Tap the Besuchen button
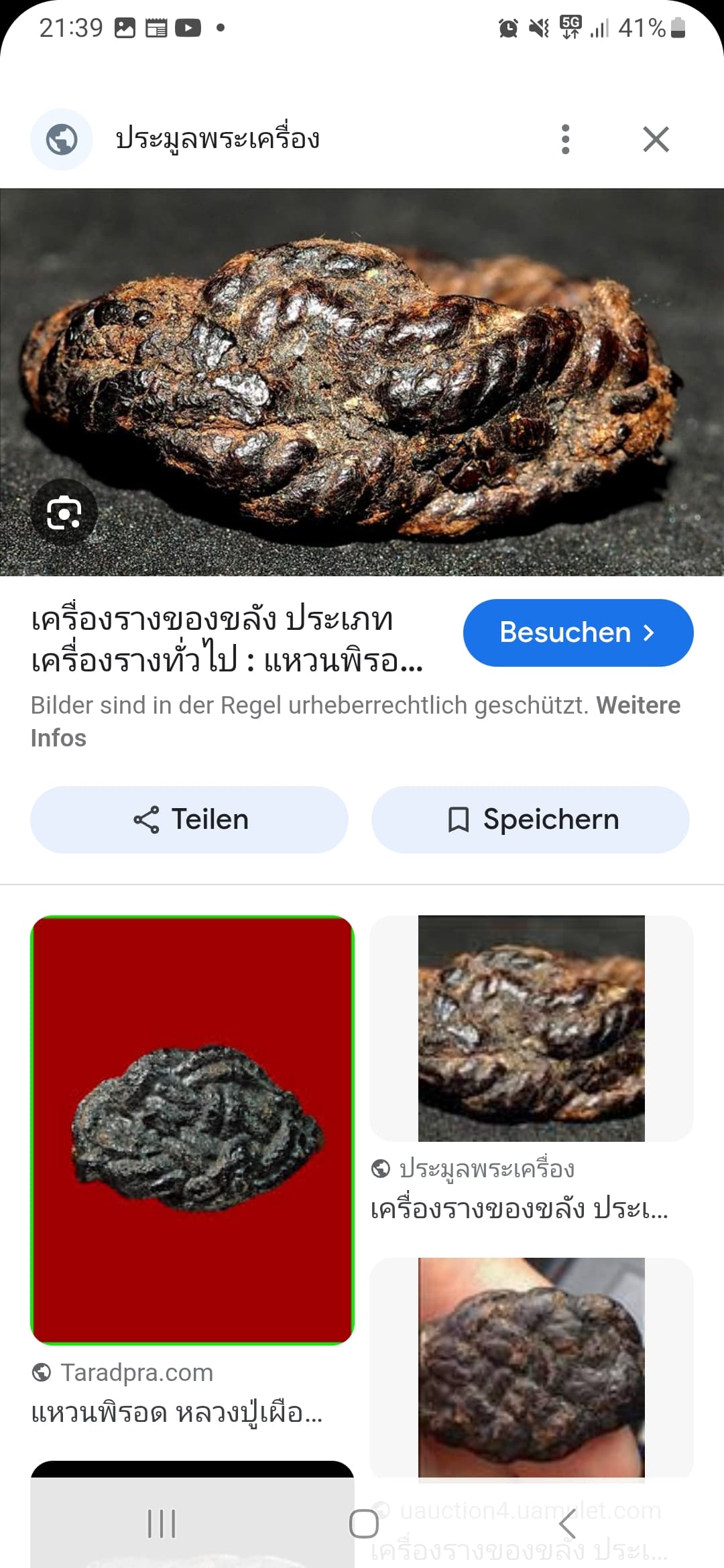724x1568 pixels. click(x=578, y=633)
